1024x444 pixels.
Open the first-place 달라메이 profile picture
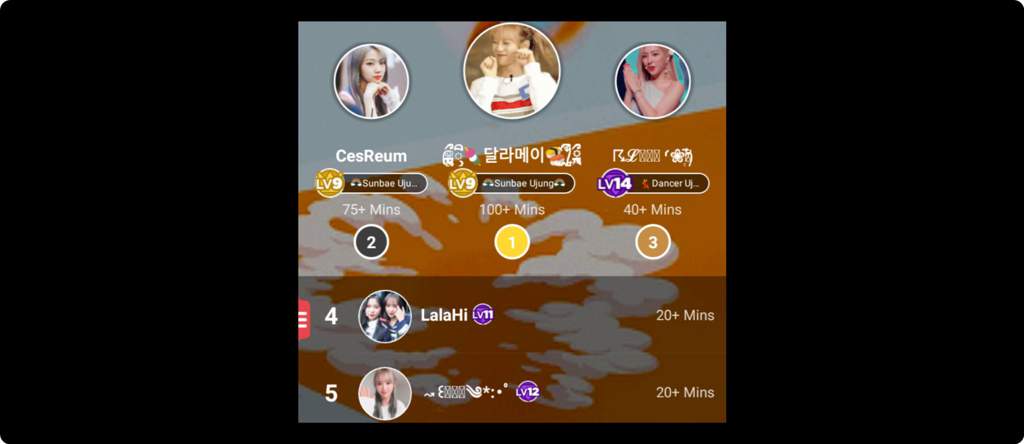pos(511,70)
